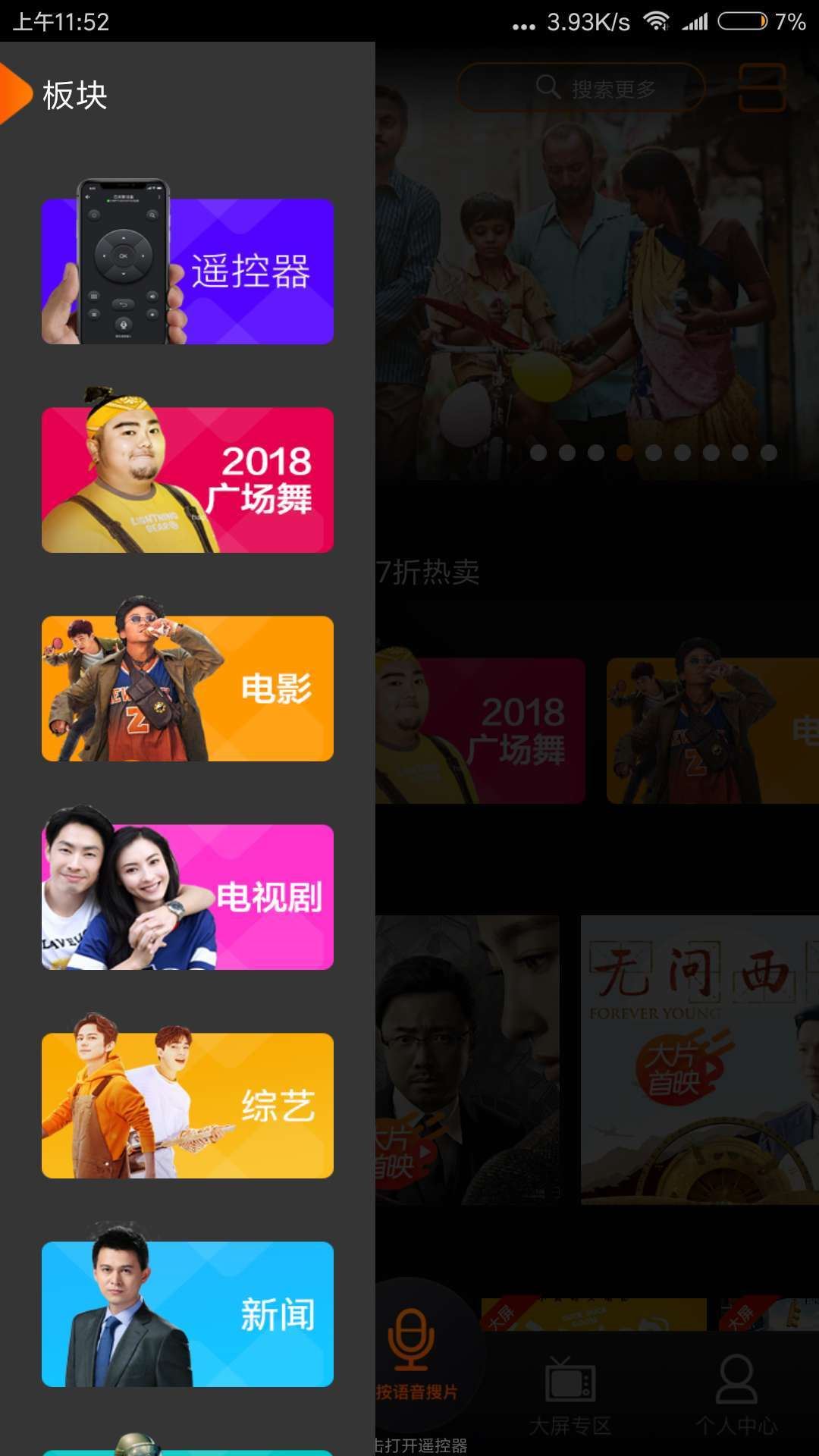819x1456 pixels.
Task: Open the 新闻 news category
Action: pos(187,1313)
